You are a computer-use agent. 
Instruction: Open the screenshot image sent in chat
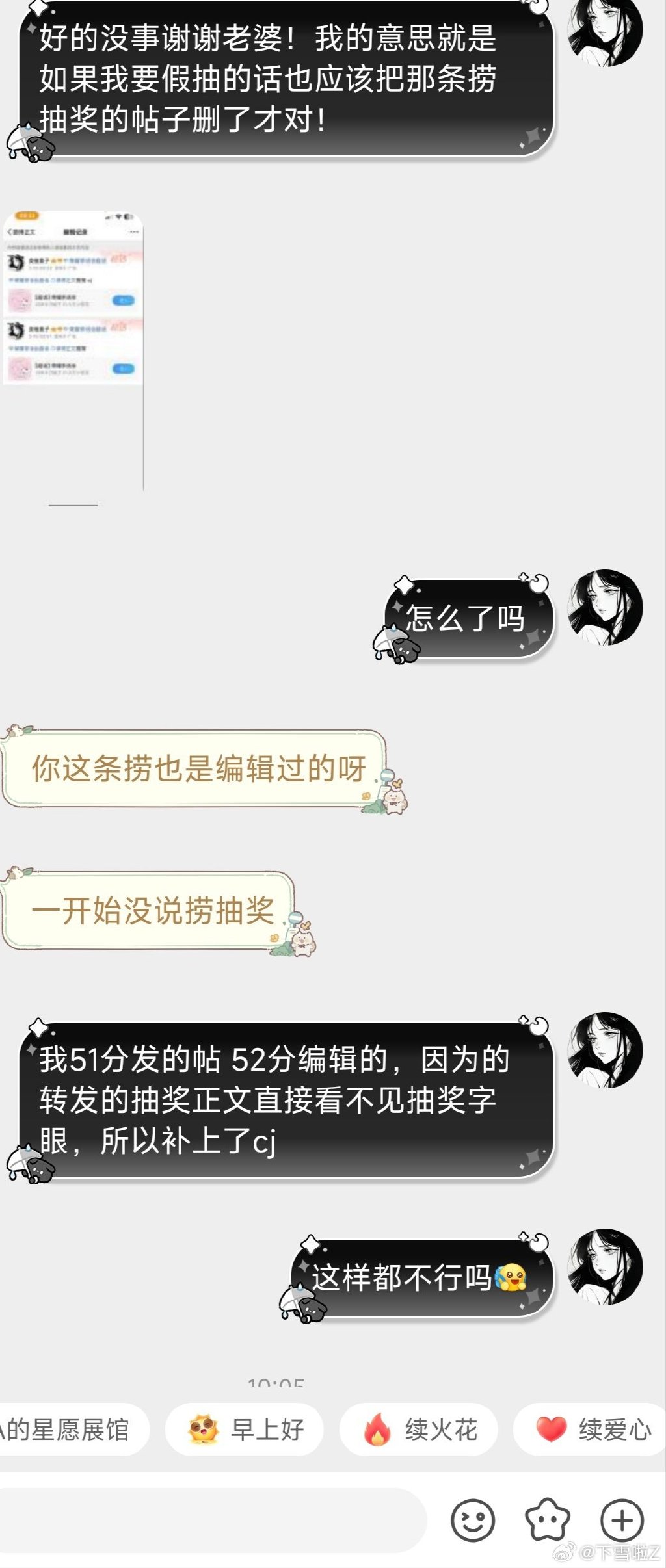[x=73, y=298]
